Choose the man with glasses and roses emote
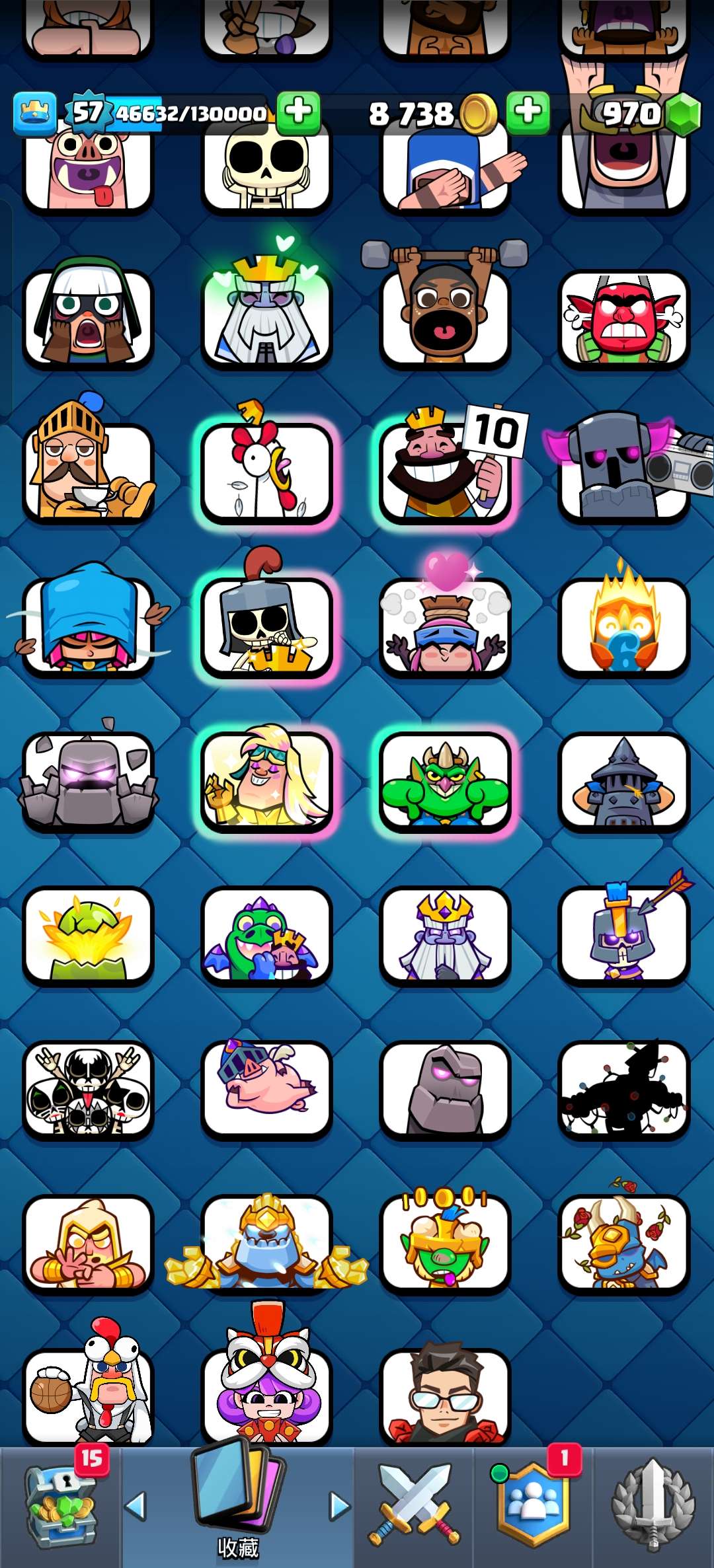 coord(445,1396)
